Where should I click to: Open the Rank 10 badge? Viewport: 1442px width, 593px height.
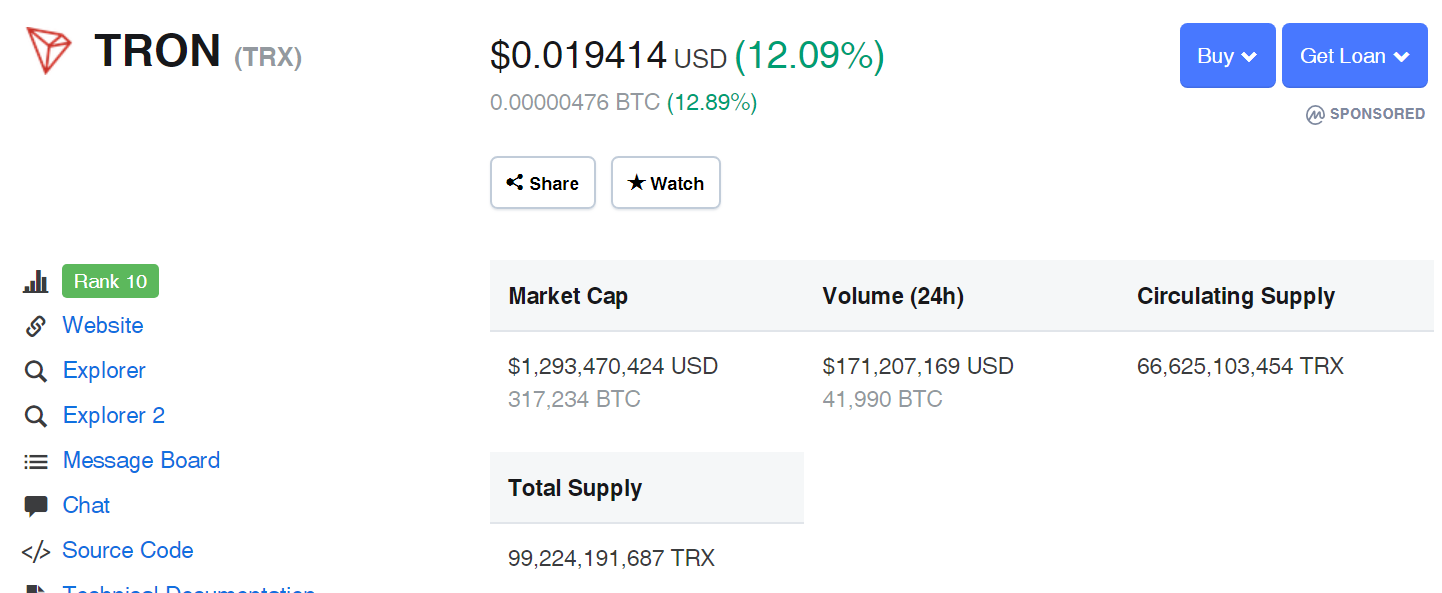110,282
